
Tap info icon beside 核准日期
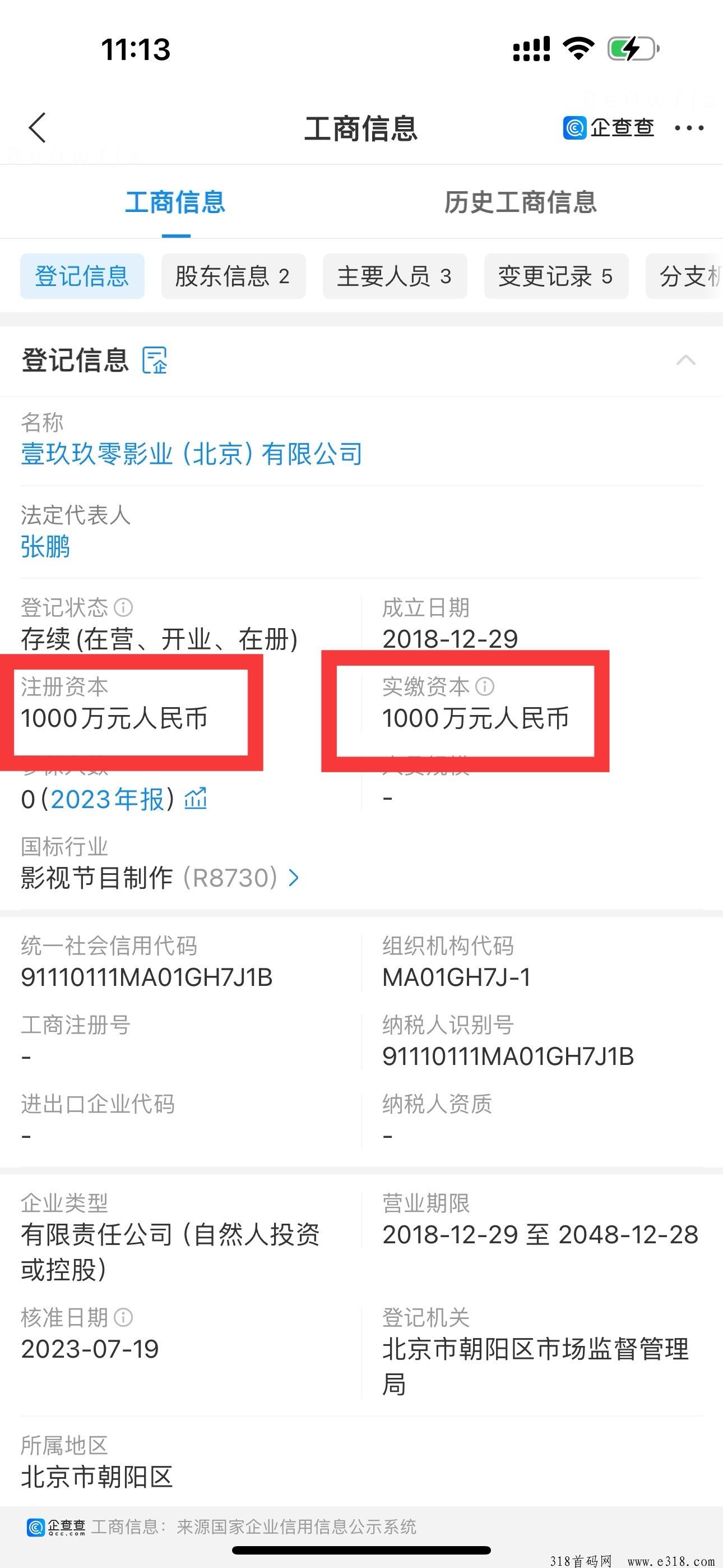pos(123,1318)
